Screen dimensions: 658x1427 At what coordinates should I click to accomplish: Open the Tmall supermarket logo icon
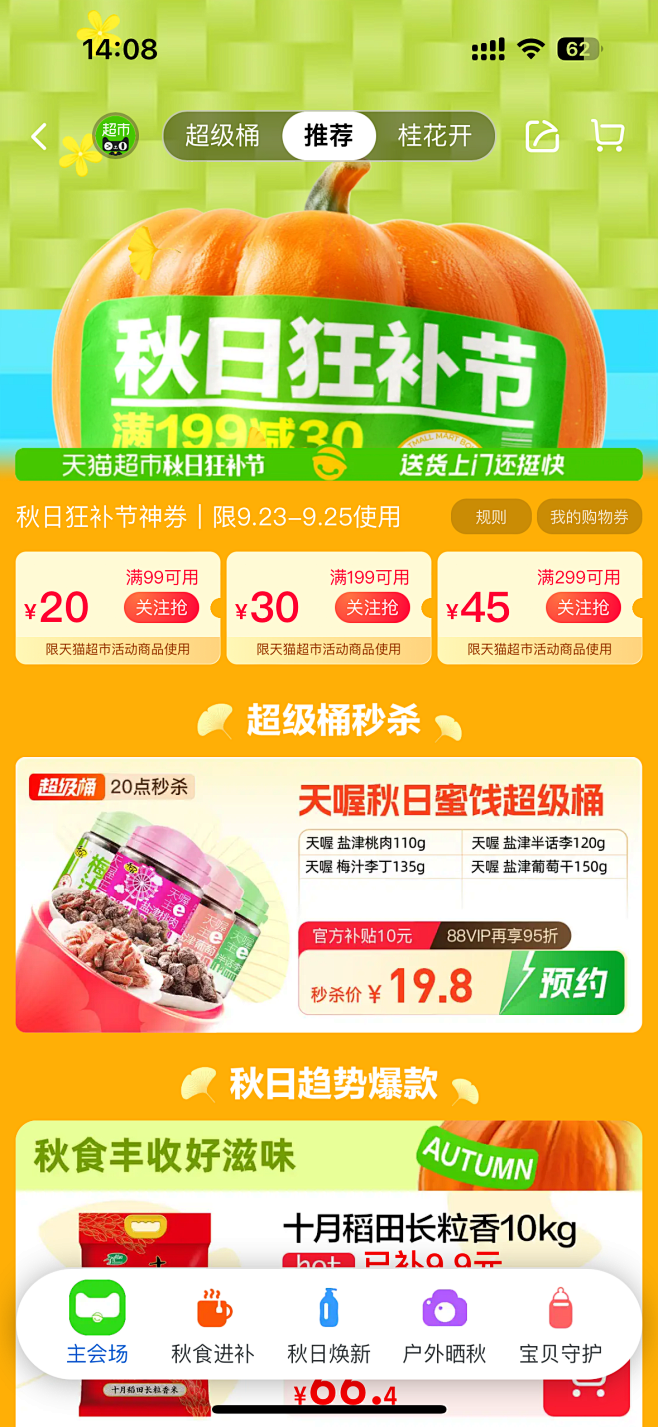tap(115, 136)
